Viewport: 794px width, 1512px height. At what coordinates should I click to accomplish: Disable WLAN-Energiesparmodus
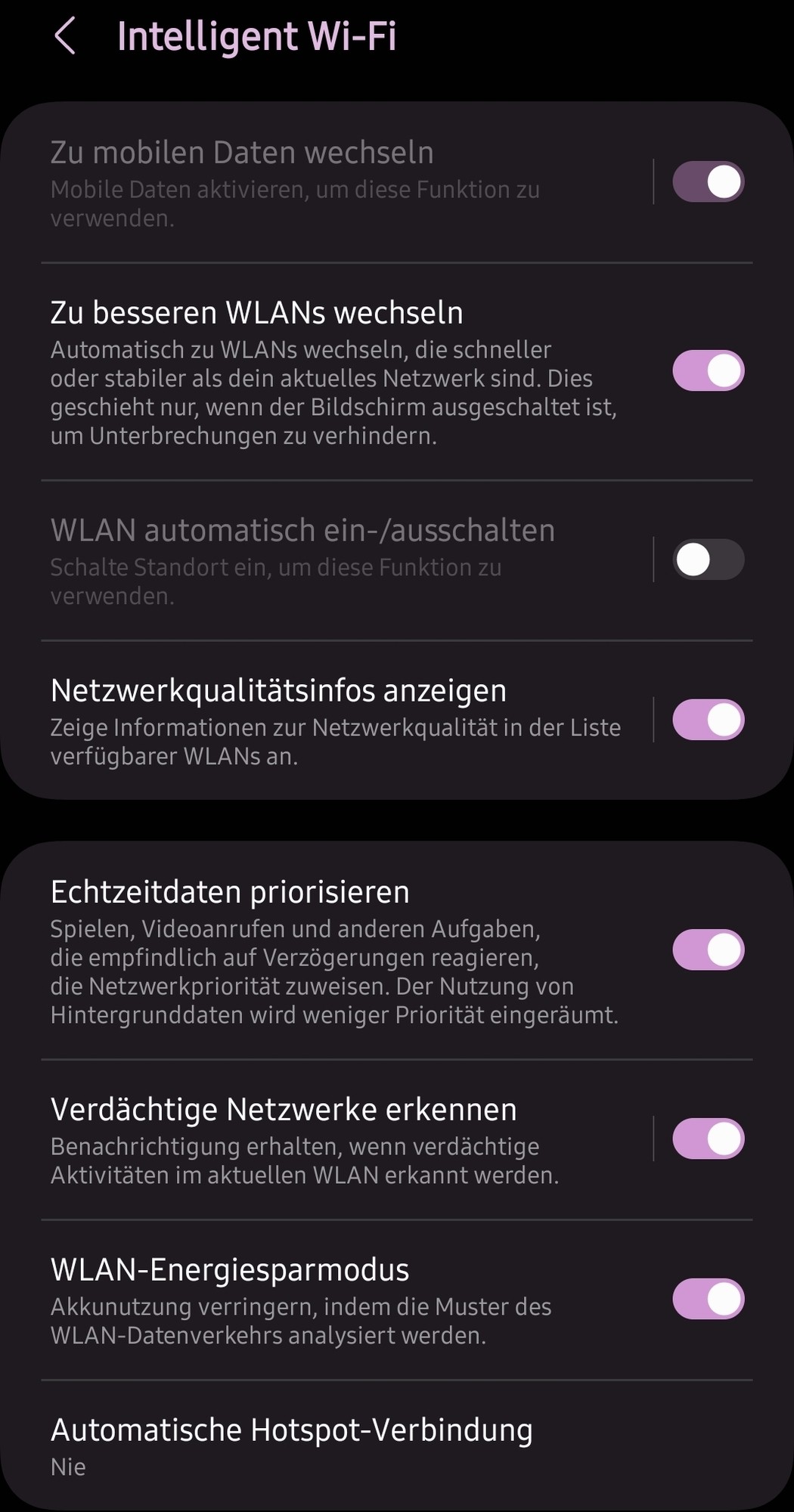(x=708, y=1299)
